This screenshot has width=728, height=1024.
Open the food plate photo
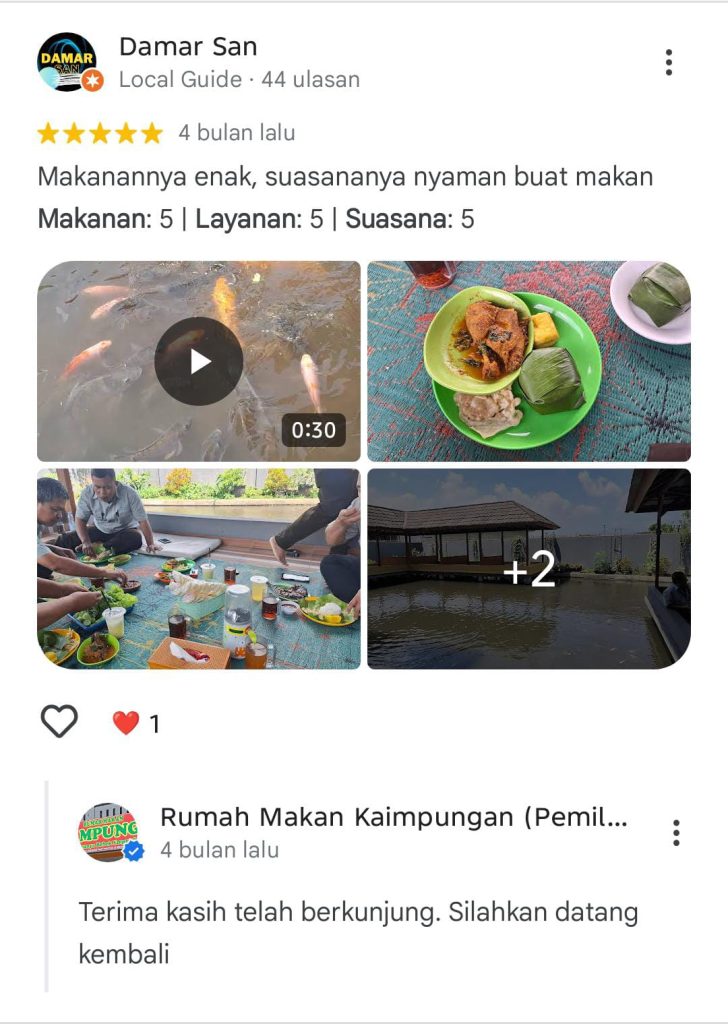coord(528,361)
